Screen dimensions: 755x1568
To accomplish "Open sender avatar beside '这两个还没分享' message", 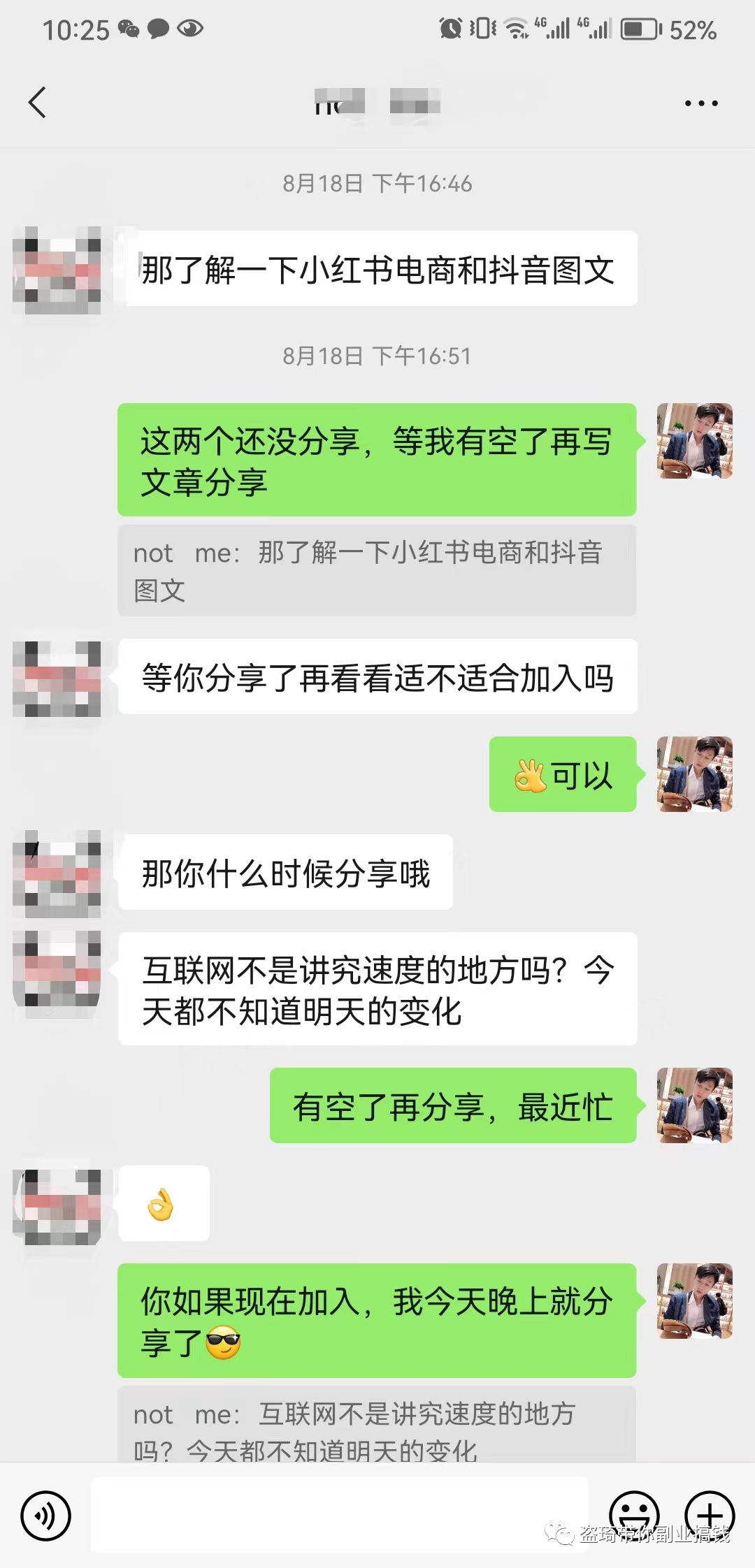I will pyautogui.click(x=694, y=441).
